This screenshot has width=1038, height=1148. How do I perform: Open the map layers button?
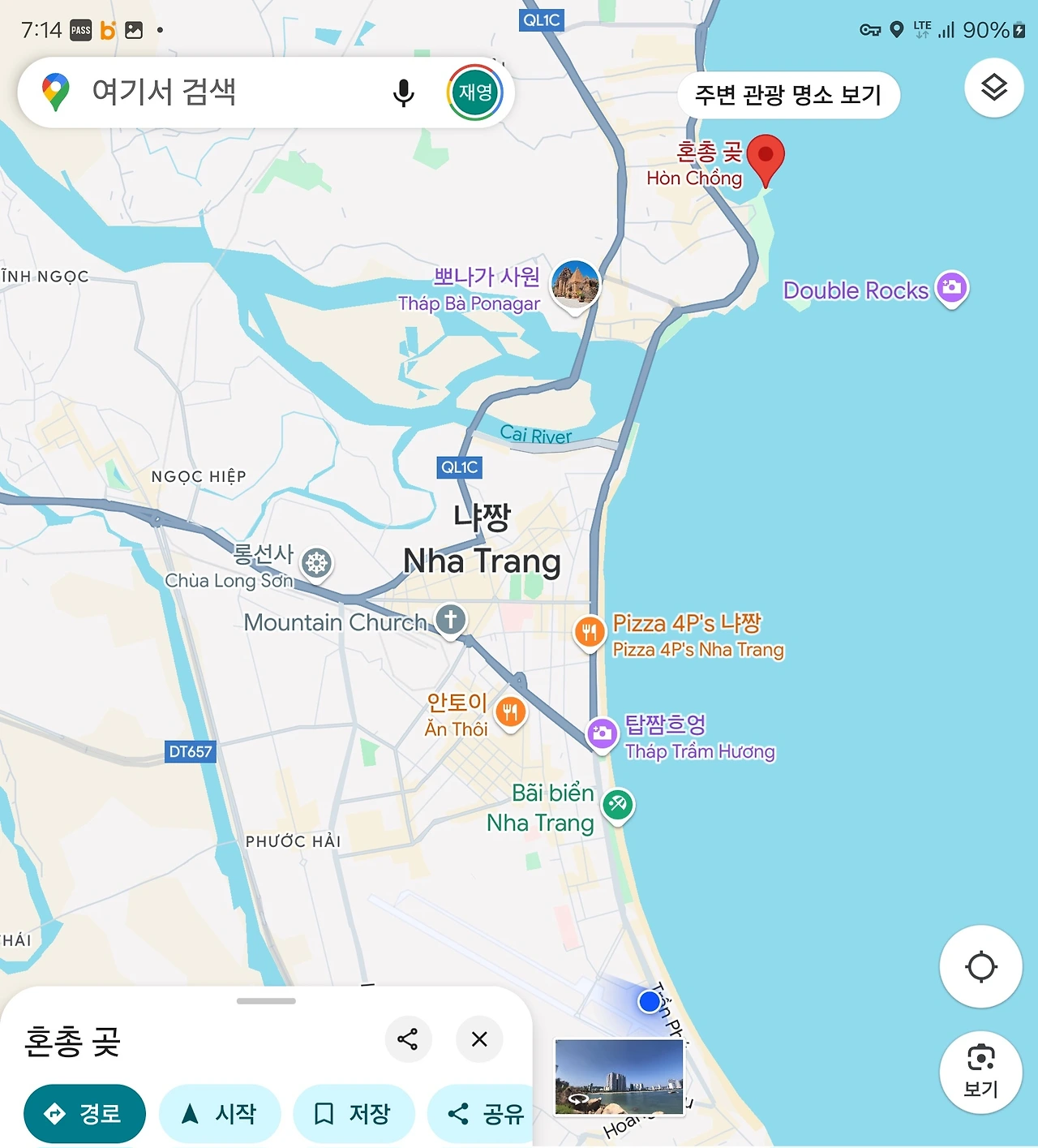tap(994, 88)
